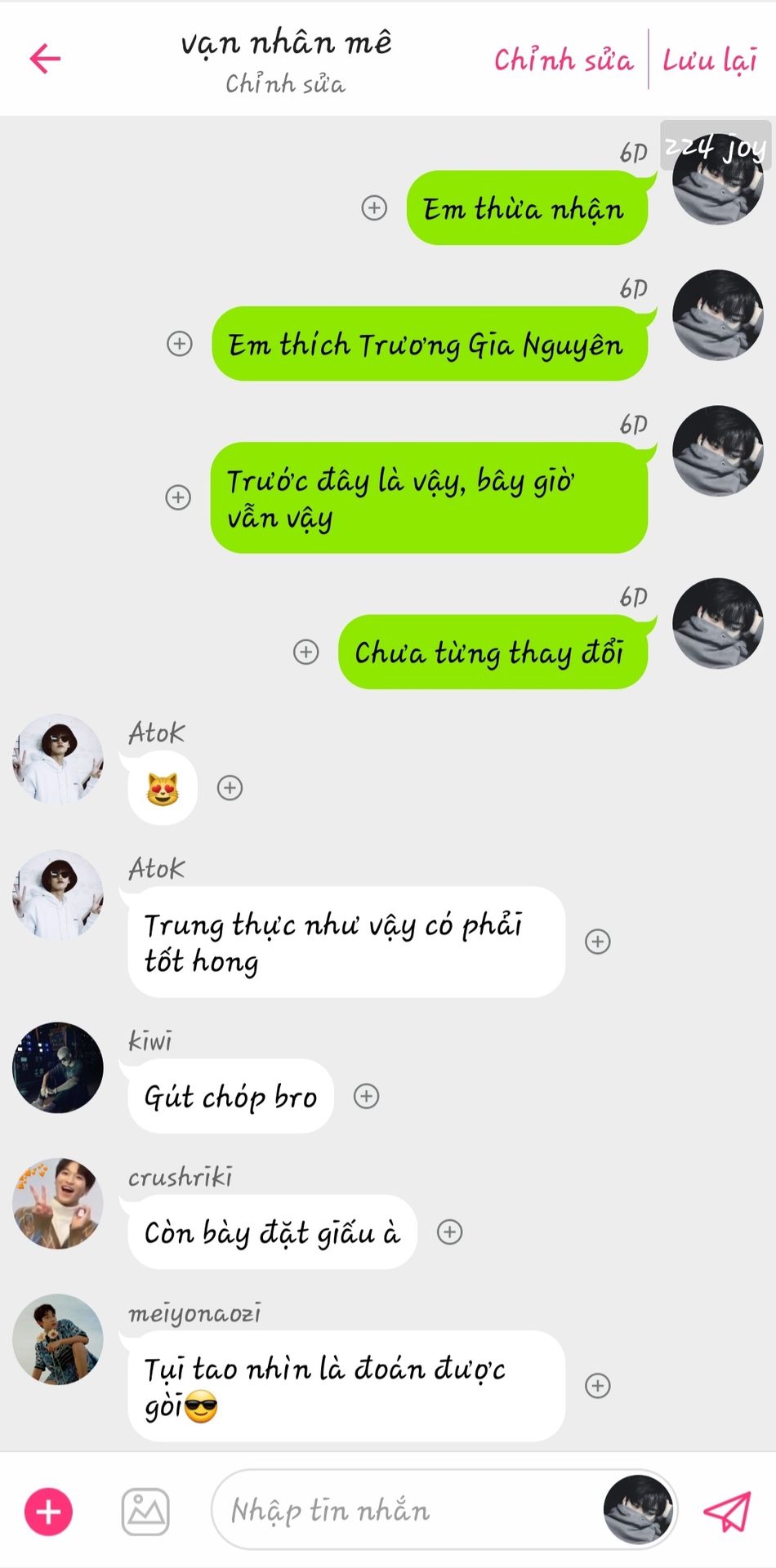
Task: Tap plus icon beside 'Chưa từng thay đổi'
Action: tap(306, 652)
